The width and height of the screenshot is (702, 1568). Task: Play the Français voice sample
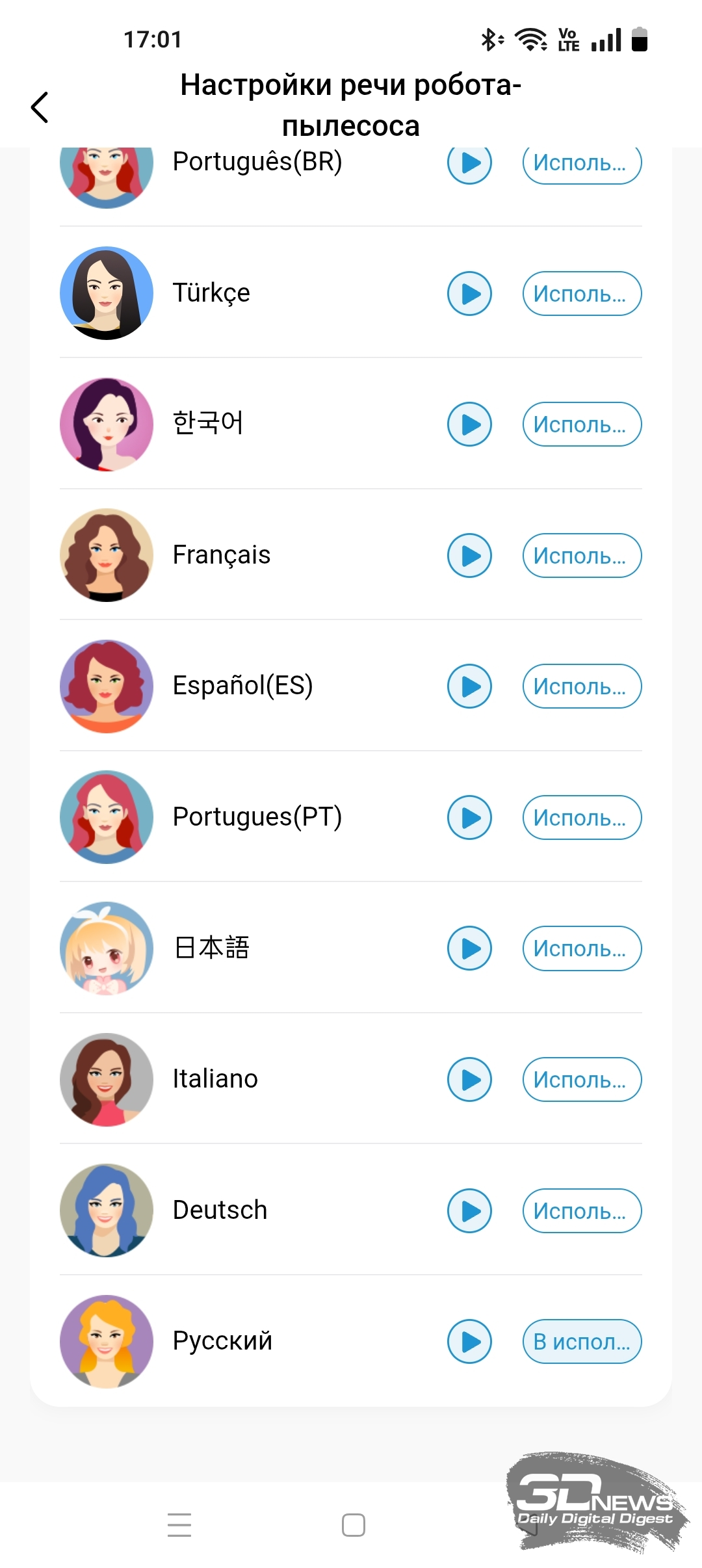click(469, 555)
